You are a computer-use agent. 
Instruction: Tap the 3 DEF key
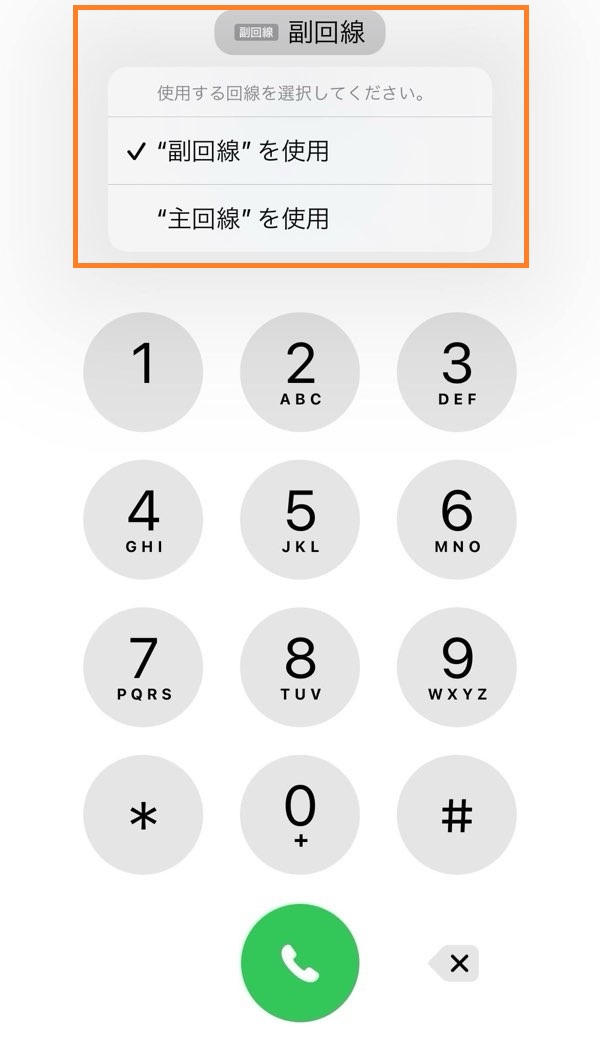coord(457,372)
